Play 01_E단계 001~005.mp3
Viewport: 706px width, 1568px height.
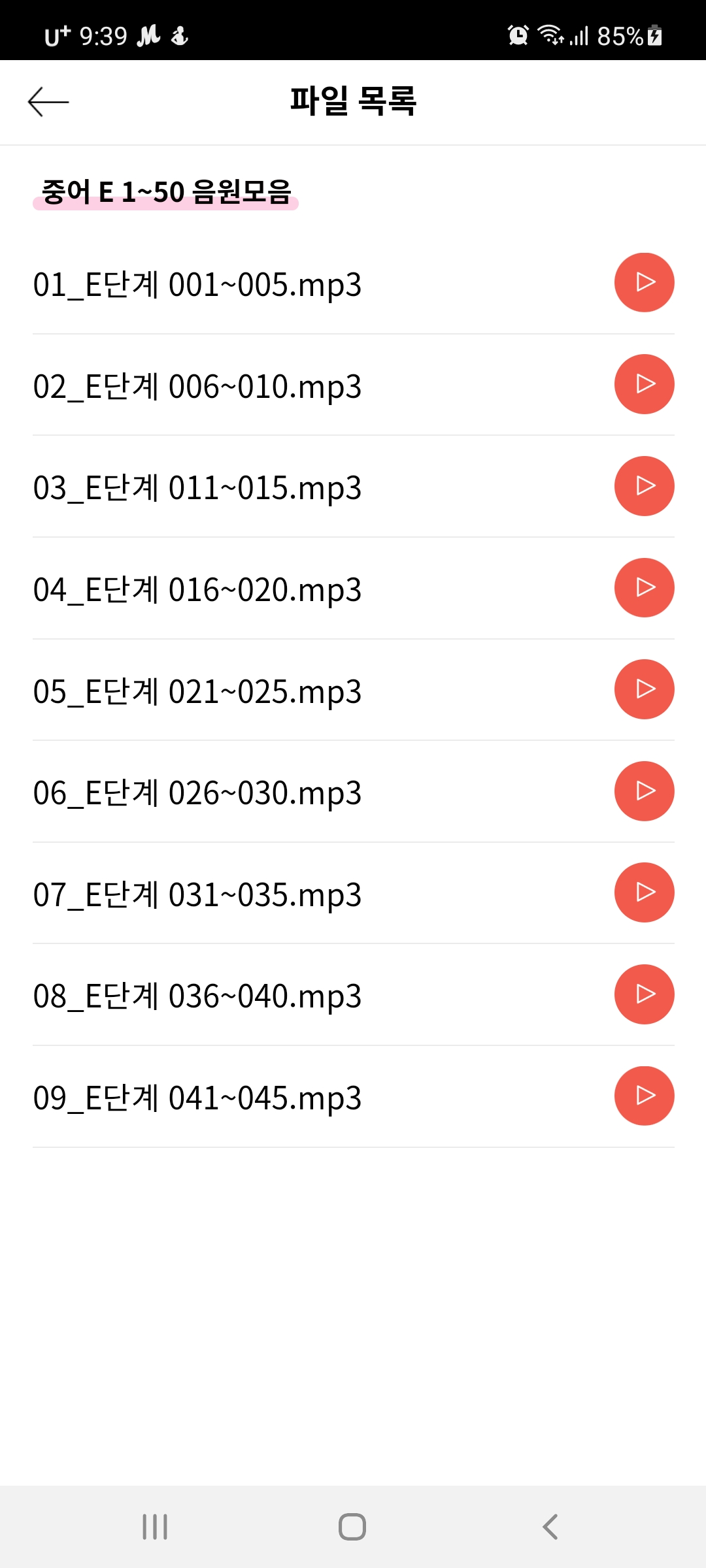[644, 282]
